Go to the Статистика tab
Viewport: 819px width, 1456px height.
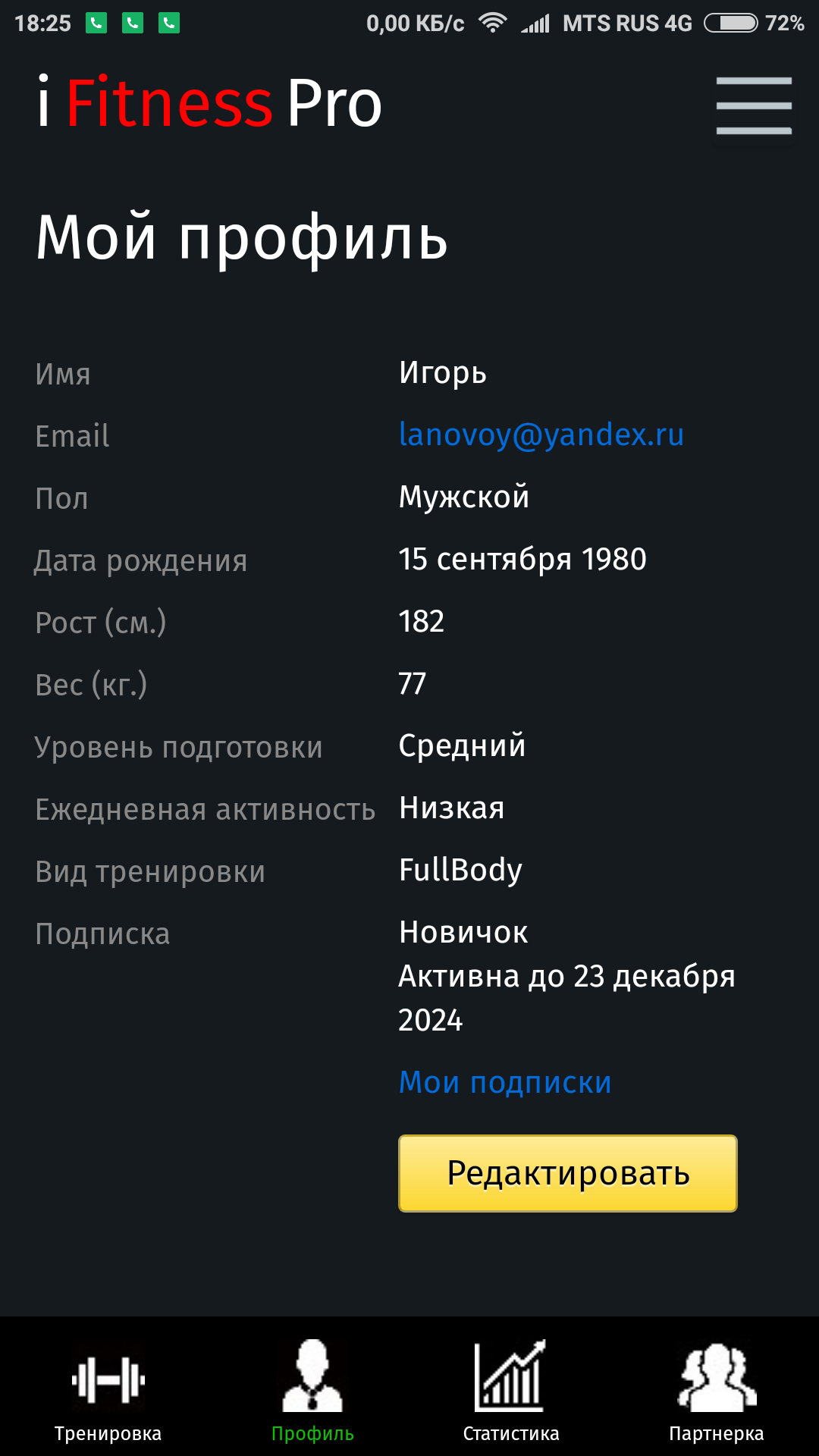(510, 1391)
